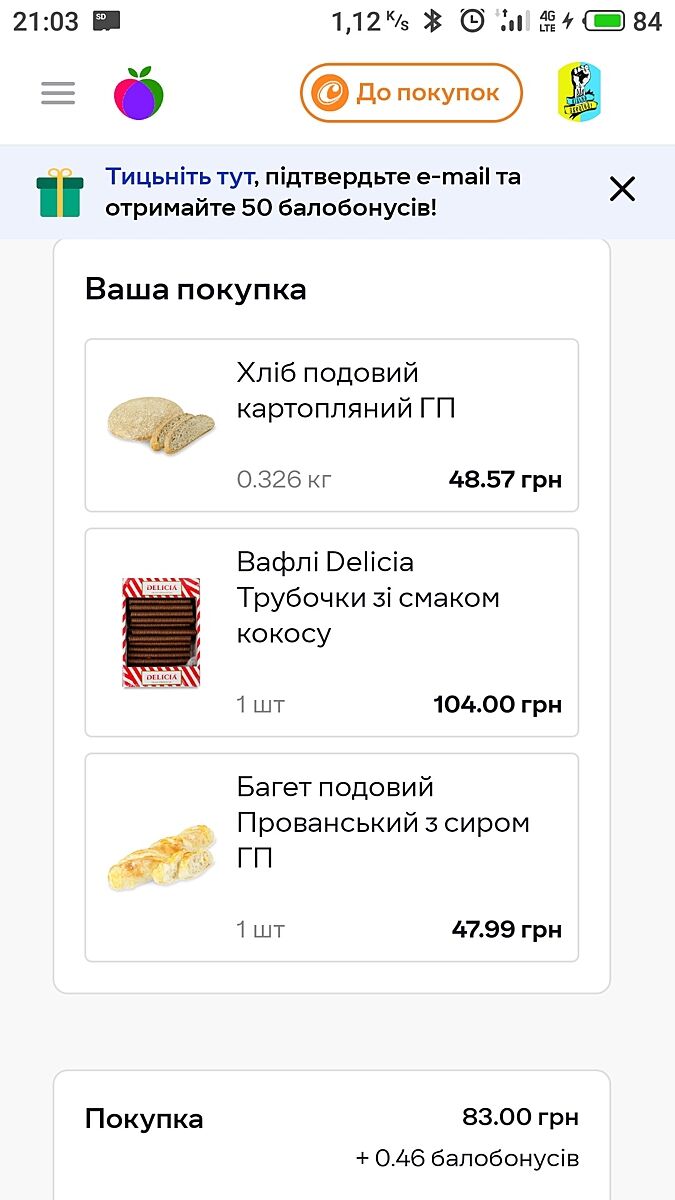Open the hamburger drawer menu

[58, 93]
